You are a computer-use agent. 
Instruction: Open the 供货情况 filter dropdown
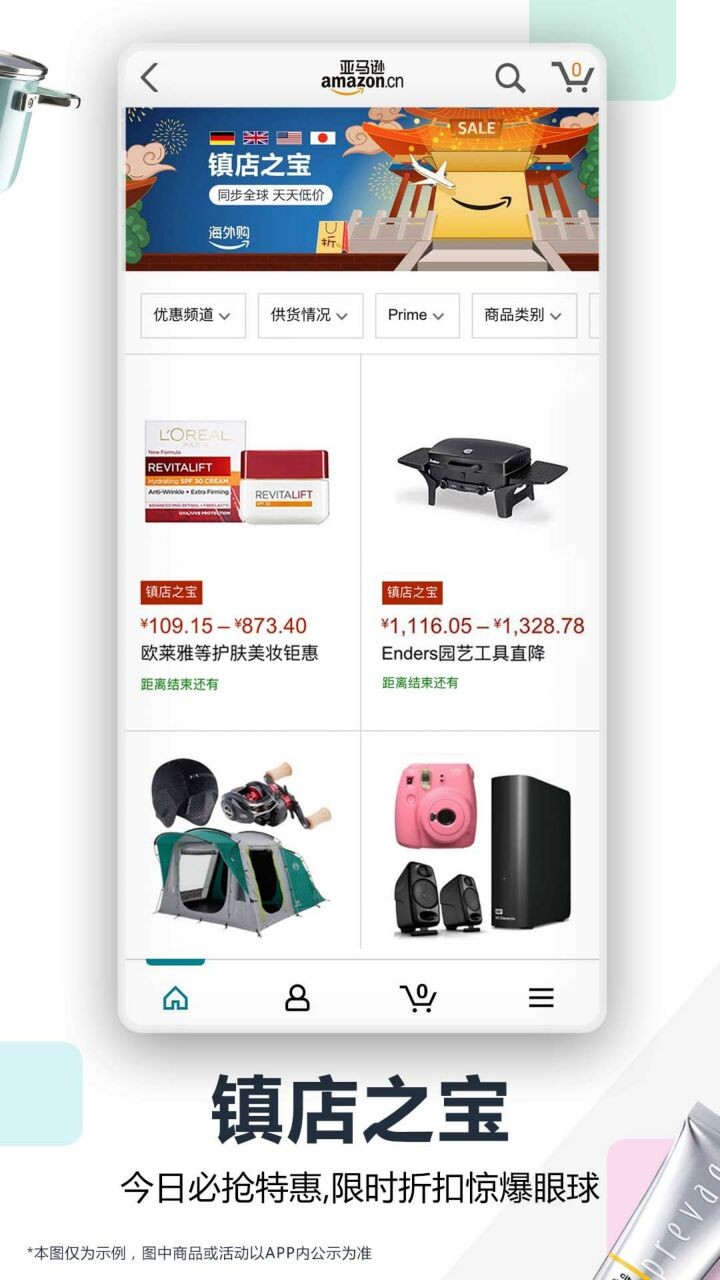click(x=309, y=315)
